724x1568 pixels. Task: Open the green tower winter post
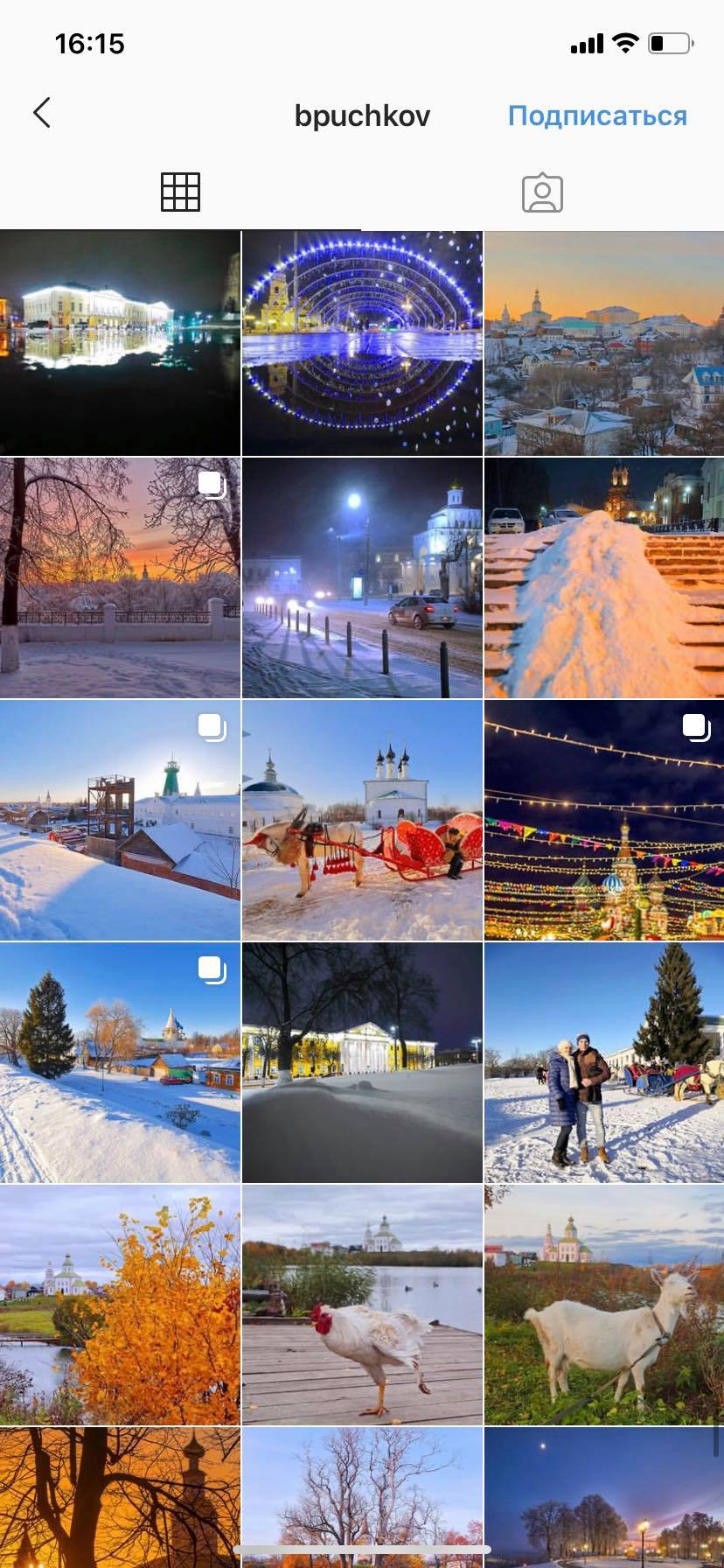click(x=120, y=821)
